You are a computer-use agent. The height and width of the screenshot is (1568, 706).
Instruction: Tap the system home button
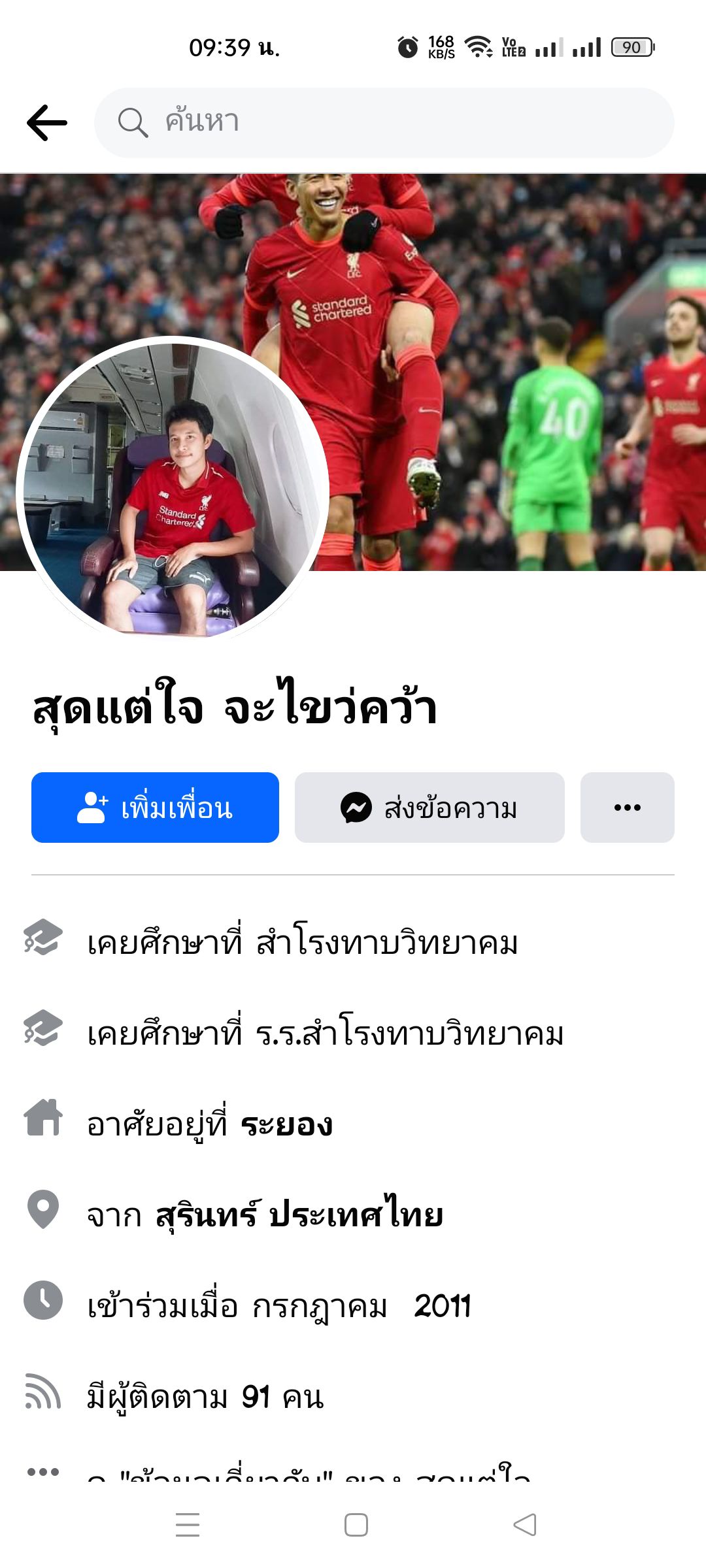(356, 1525)
